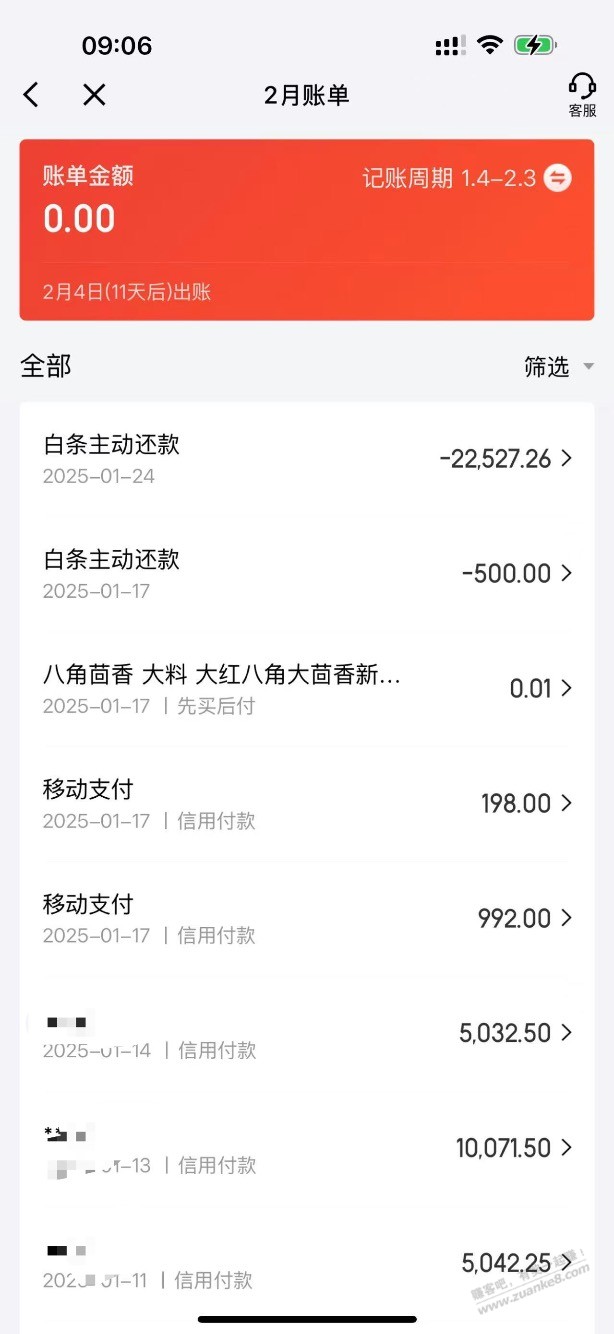View the 八角茴香 0.01 order details
The image size is (614, 1334).
307,689
